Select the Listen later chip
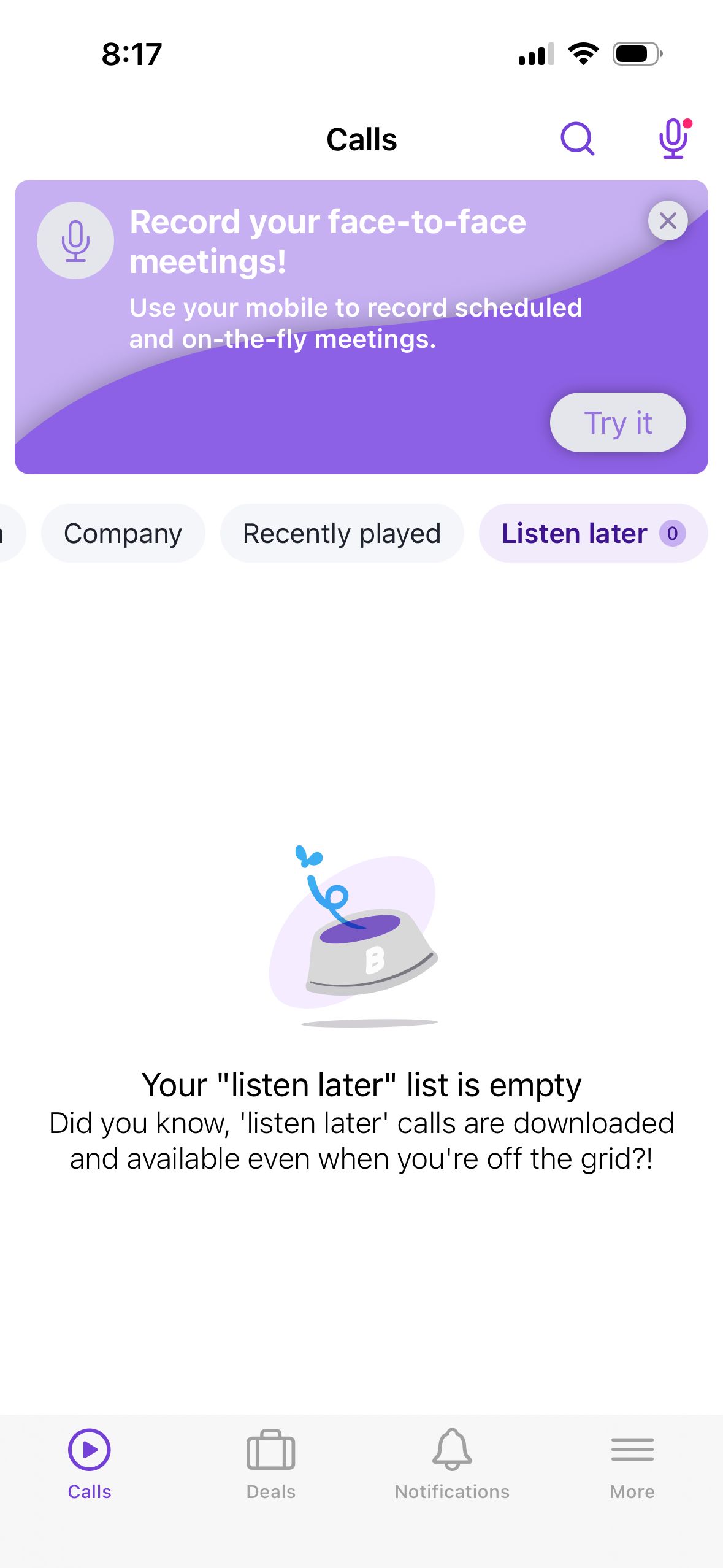The height and width of the screenshot is (1568, 723). pos(592,533)
